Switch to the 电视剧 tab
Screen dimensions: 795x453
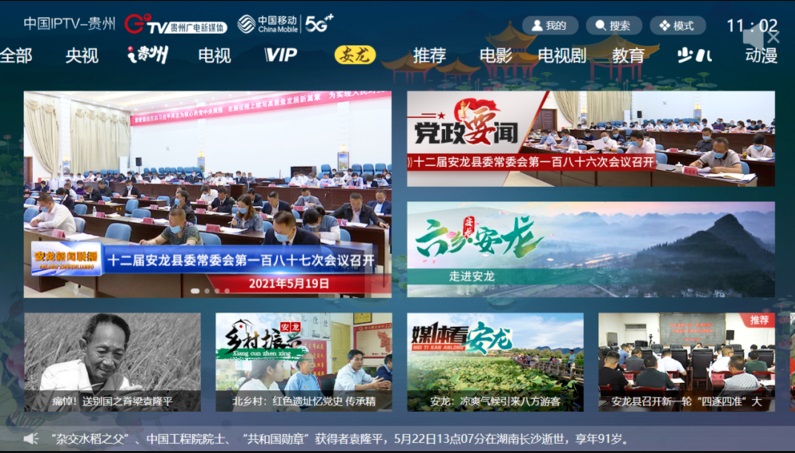pyautogui.click(x=562, y=55)
